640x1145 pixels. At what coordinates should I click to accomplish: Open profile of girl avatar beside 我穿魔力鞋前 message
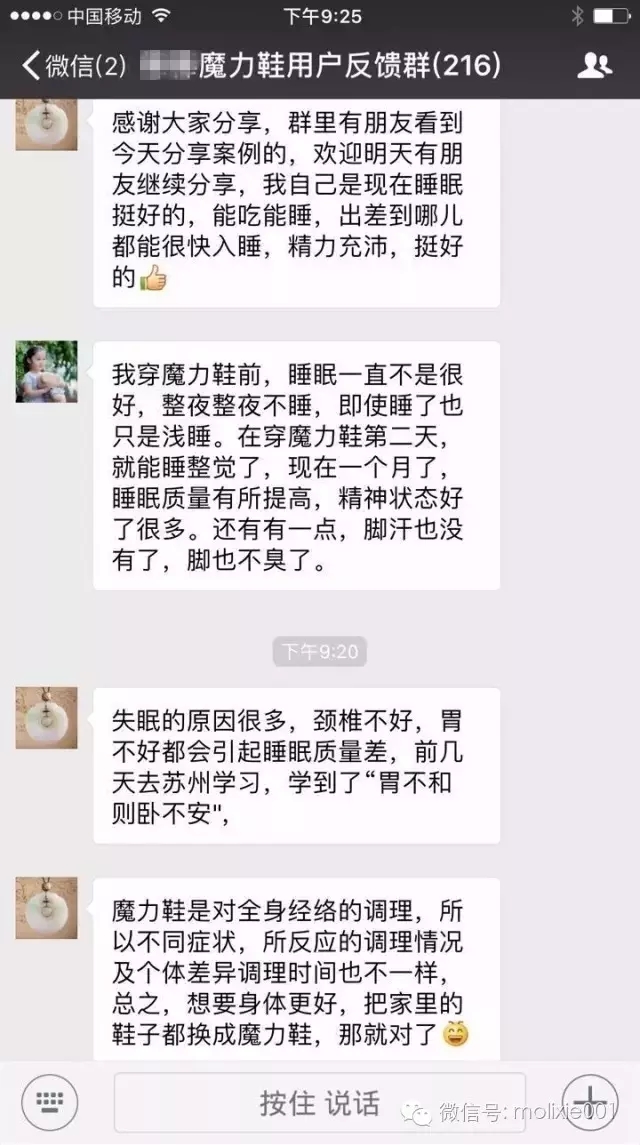pos(46,372)
